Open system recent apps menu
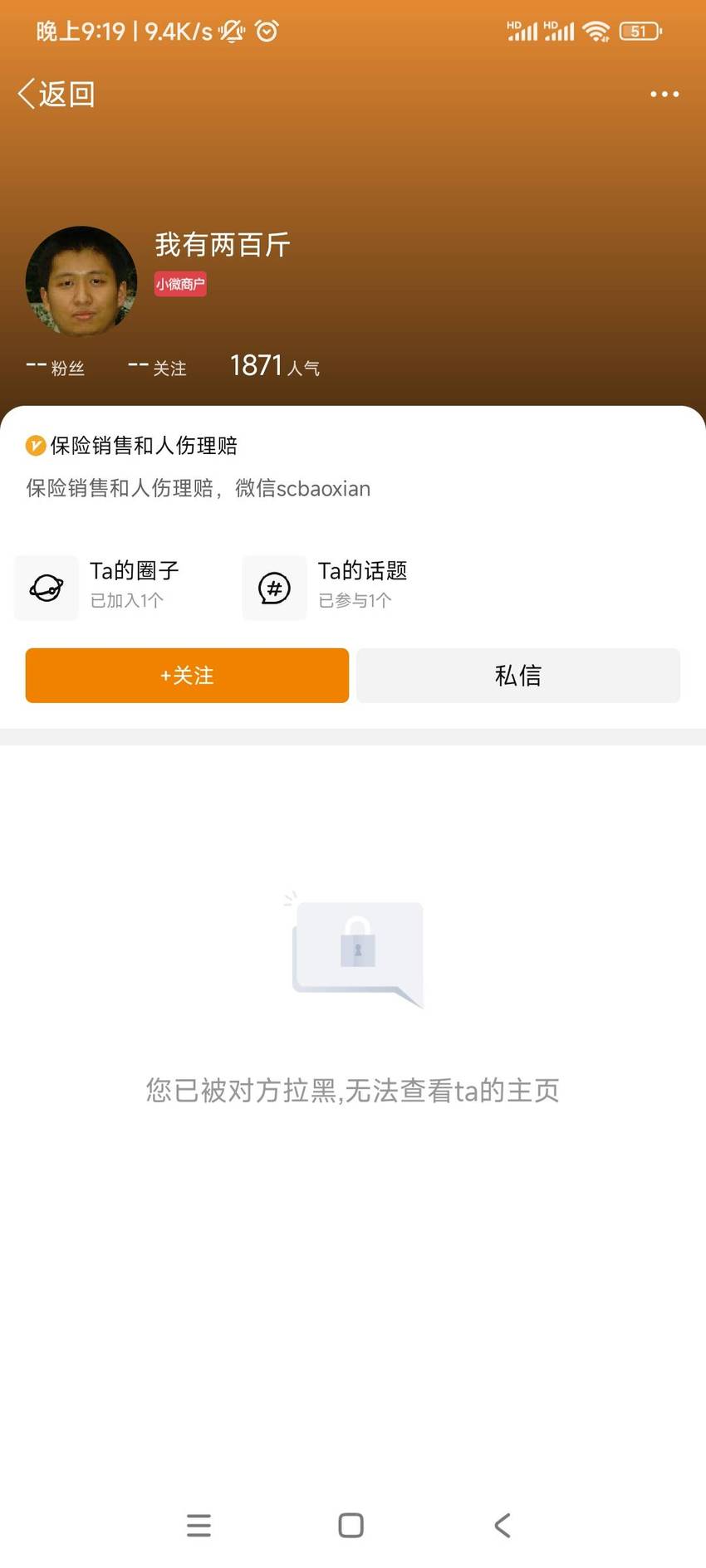Image resolution: width=706 pixels, height=1568 pixels. pos(199,1525)
